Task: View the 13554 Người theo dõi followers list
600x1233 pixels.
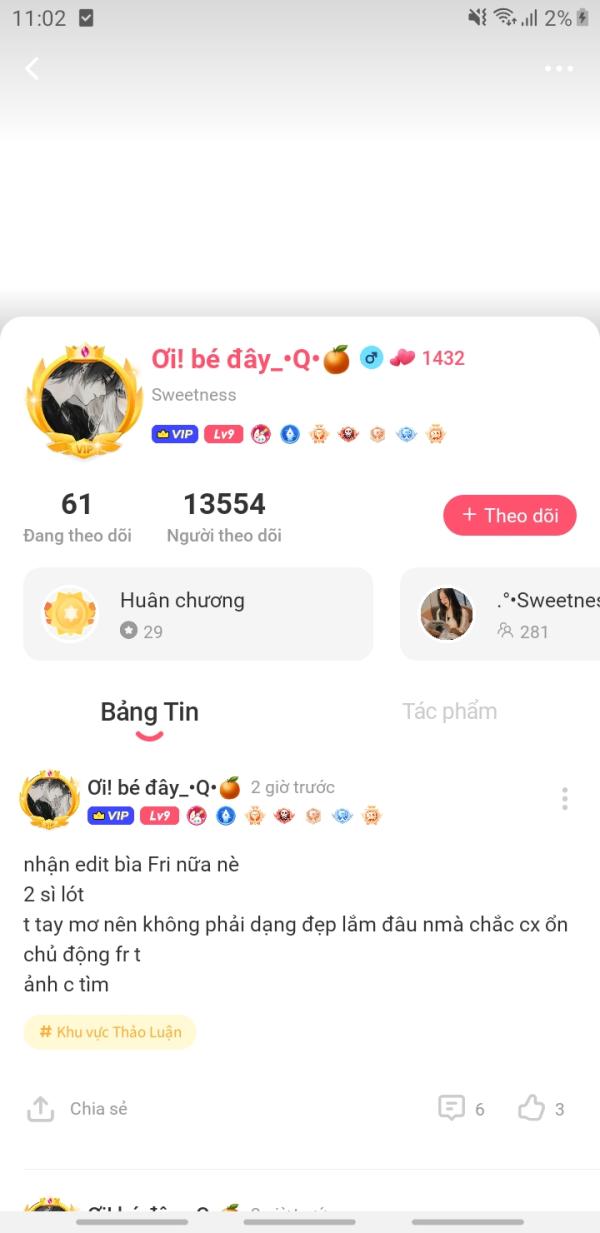Action: coord(224,517)
